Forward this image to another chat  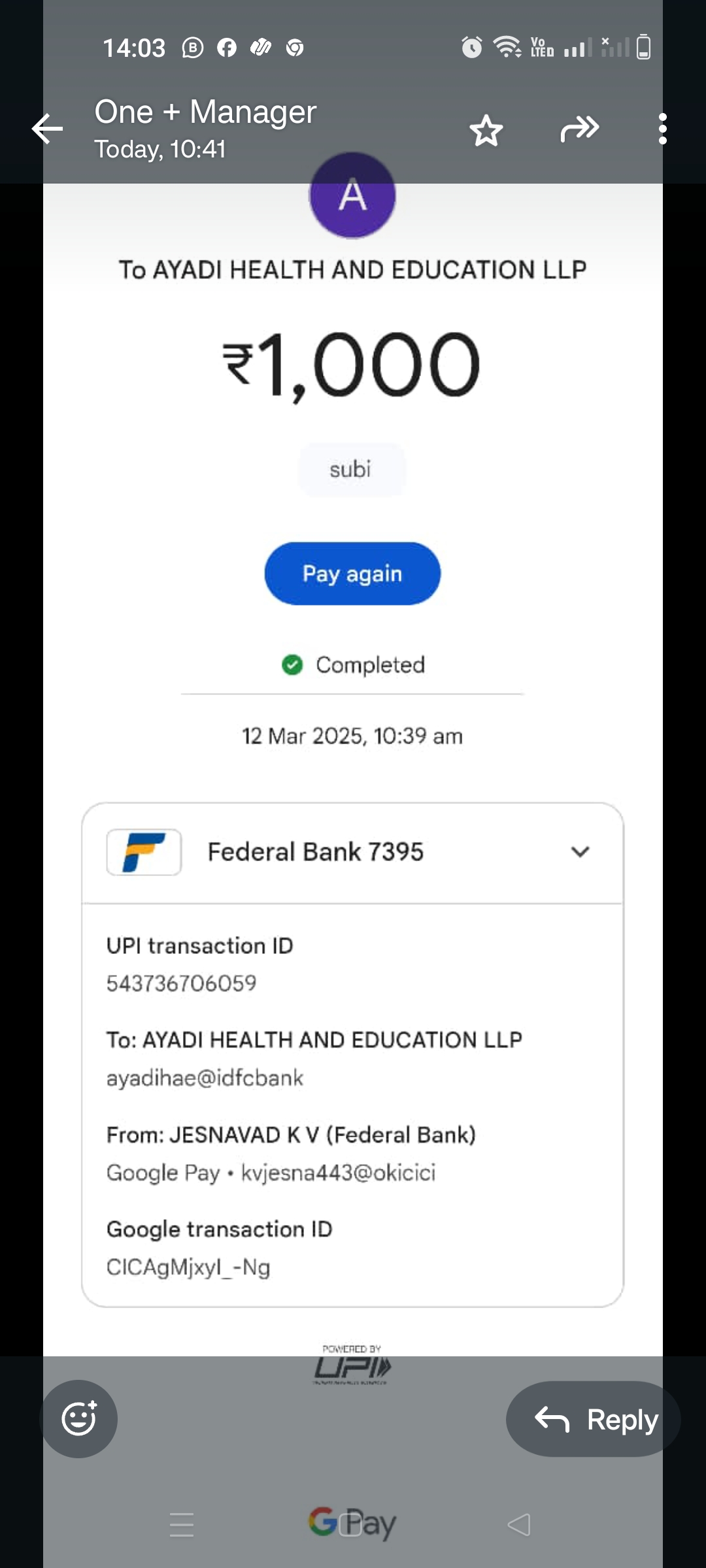coord(579,129)
